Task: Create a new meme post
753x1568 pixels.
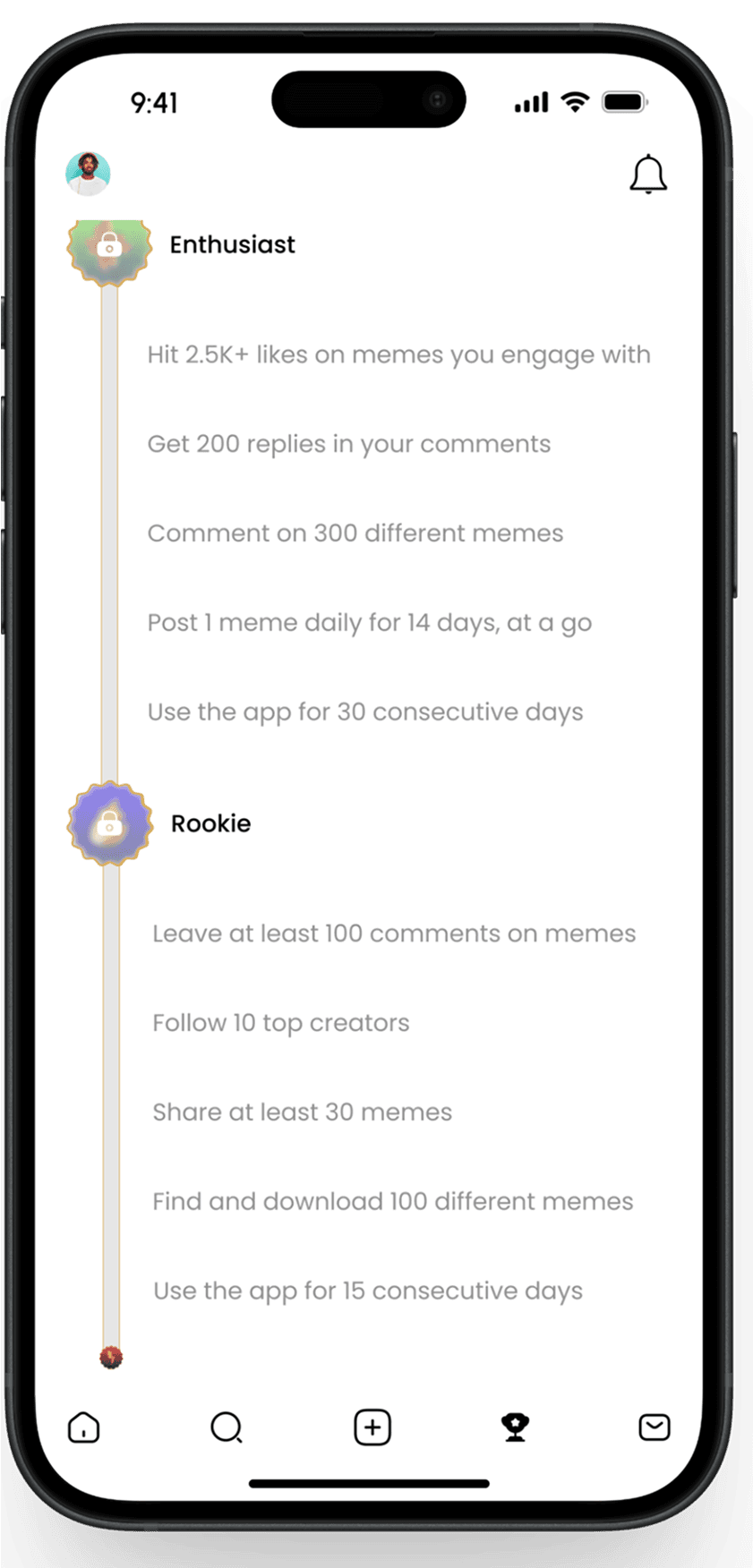Action: 372,1427
